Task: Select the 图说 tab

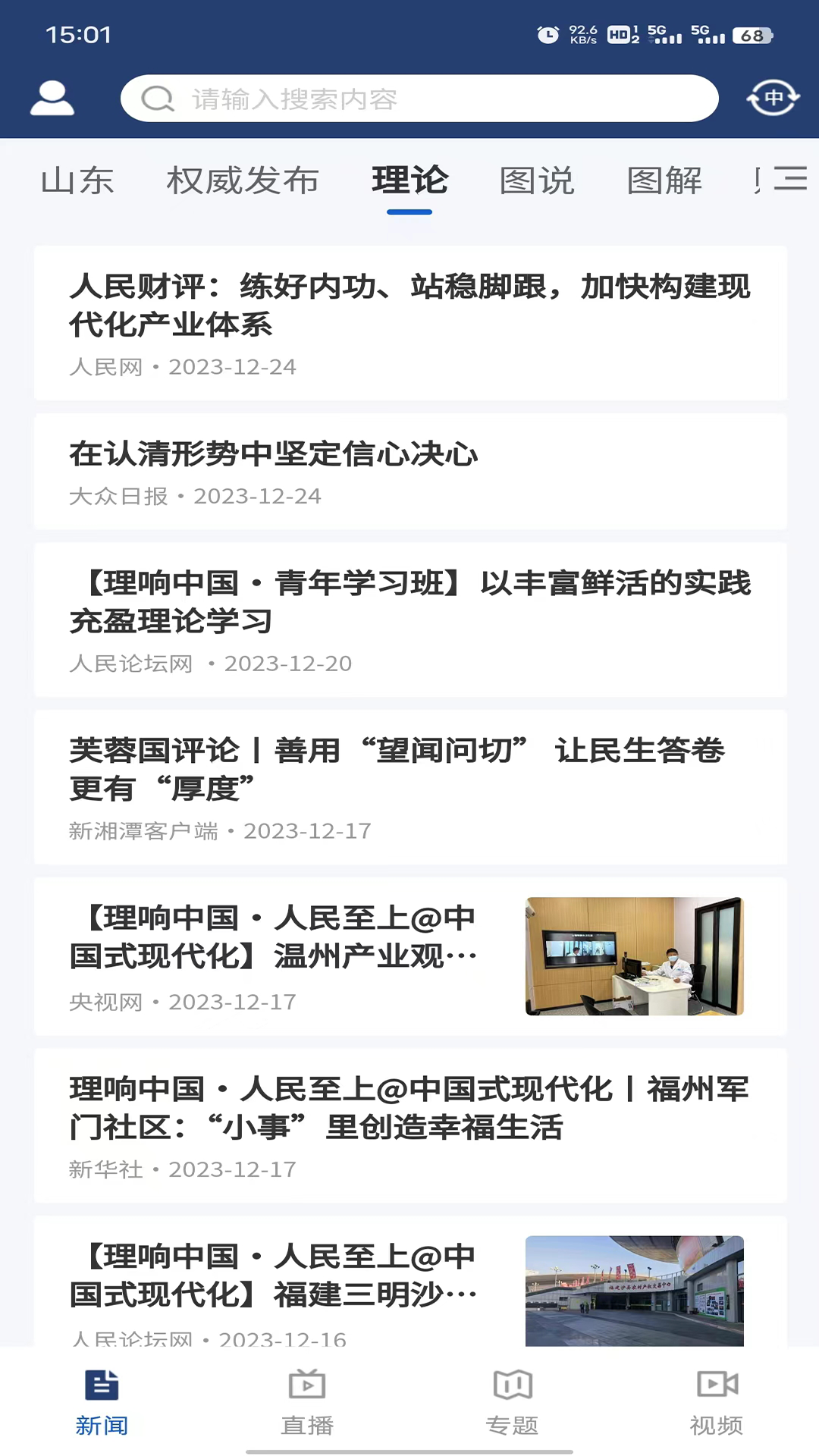Action: coord(537,182)
